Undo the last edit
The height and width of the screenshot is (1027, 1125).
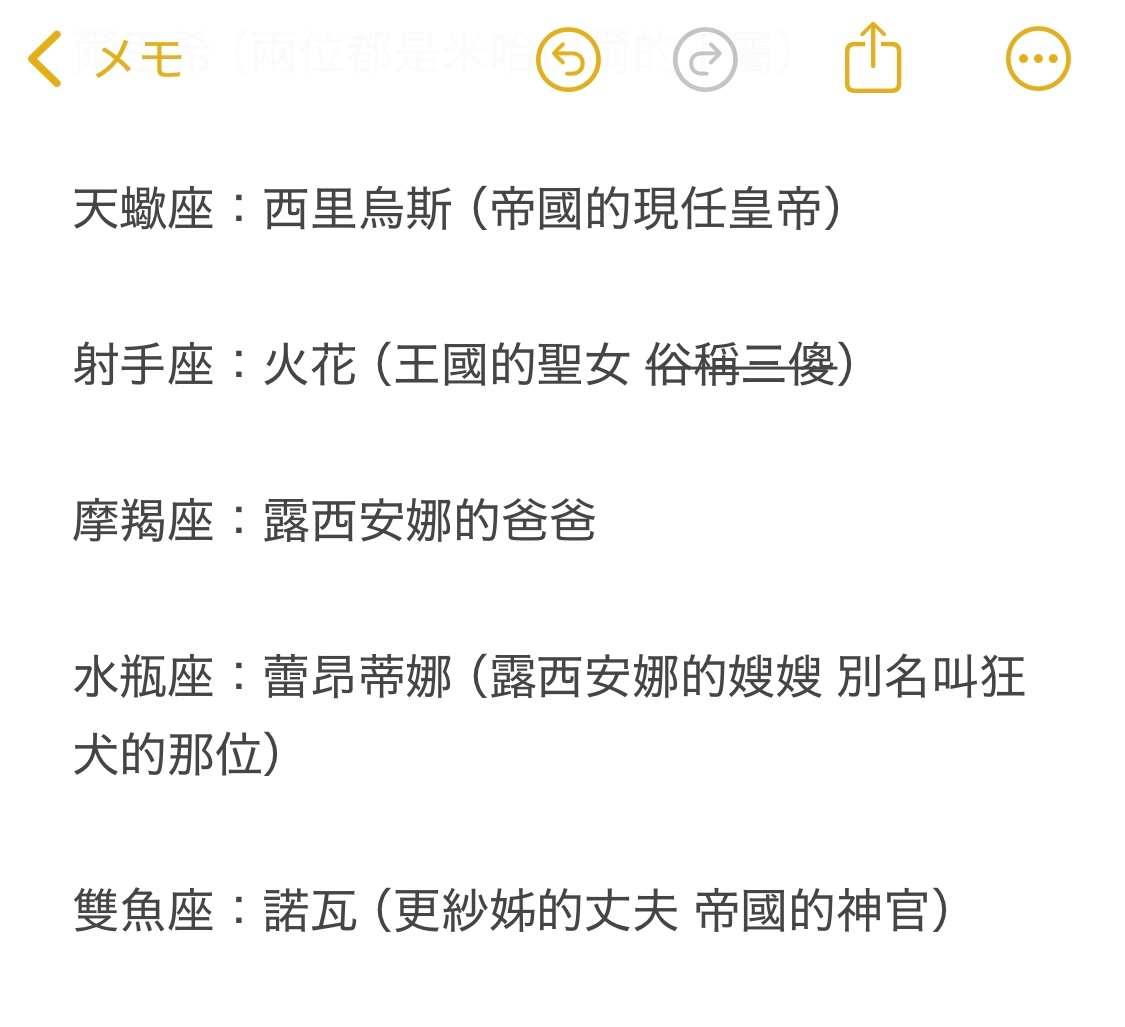click(x=568, y=59)
